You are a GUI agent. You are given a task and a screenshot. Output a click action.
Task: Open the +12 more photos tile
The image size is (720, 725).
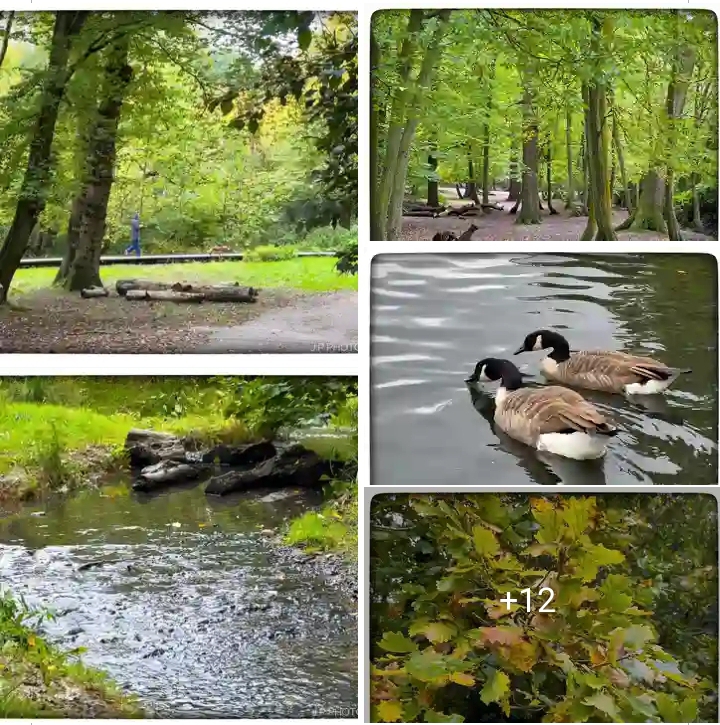[x=543, y=606]
